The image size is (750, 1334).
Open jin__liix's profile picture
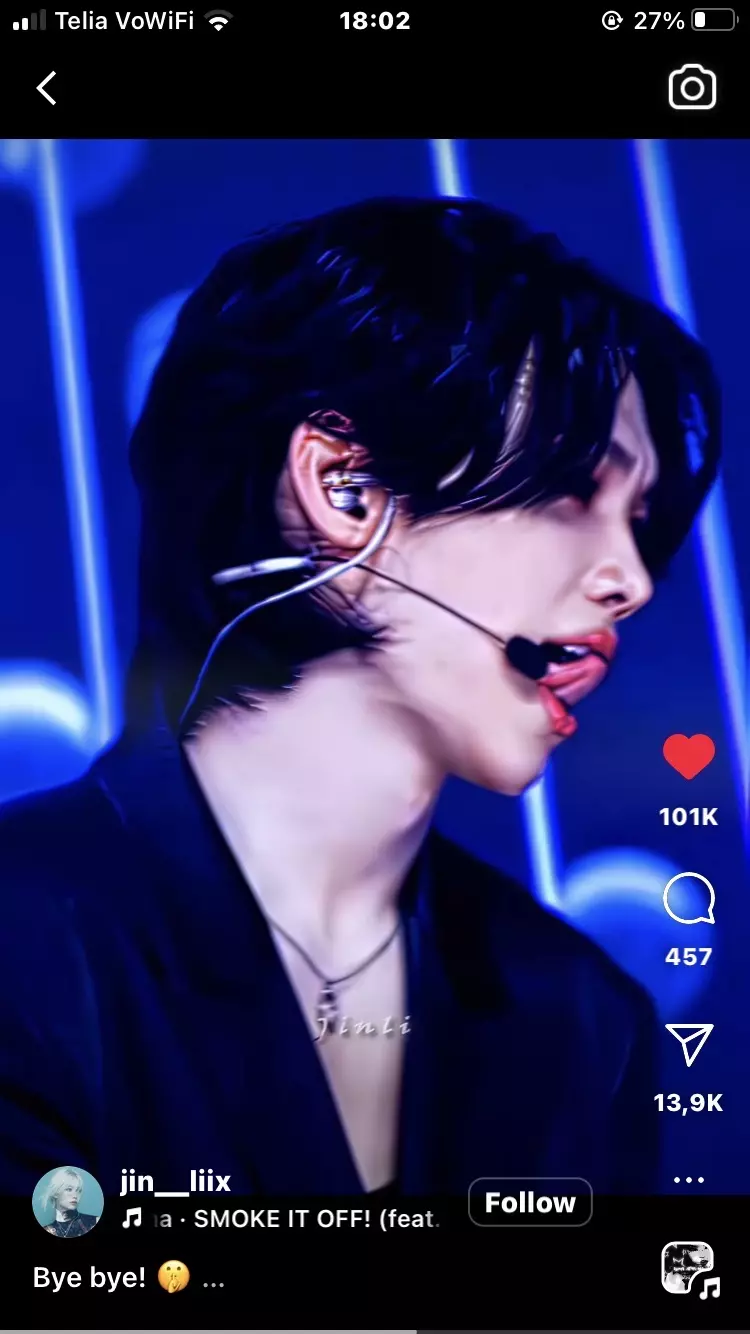coord(68,1203)
